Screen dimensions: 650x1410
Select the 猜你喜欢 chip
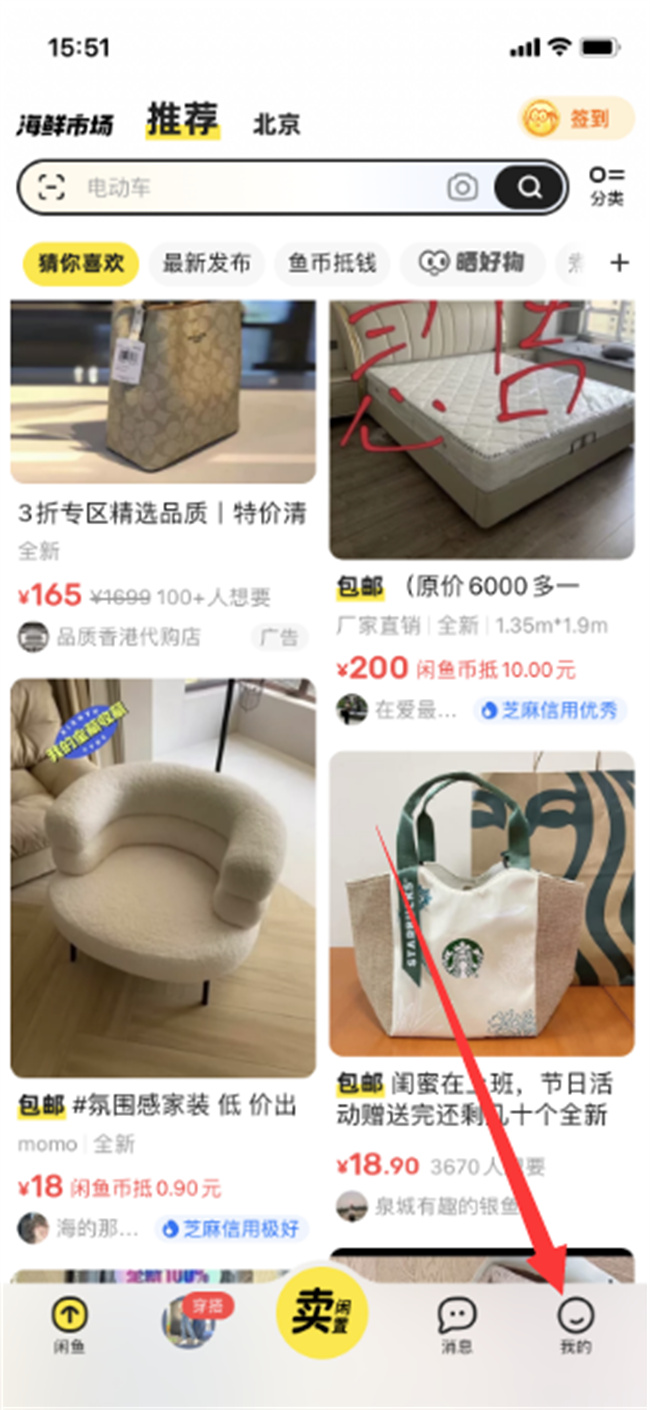[81, 263]
